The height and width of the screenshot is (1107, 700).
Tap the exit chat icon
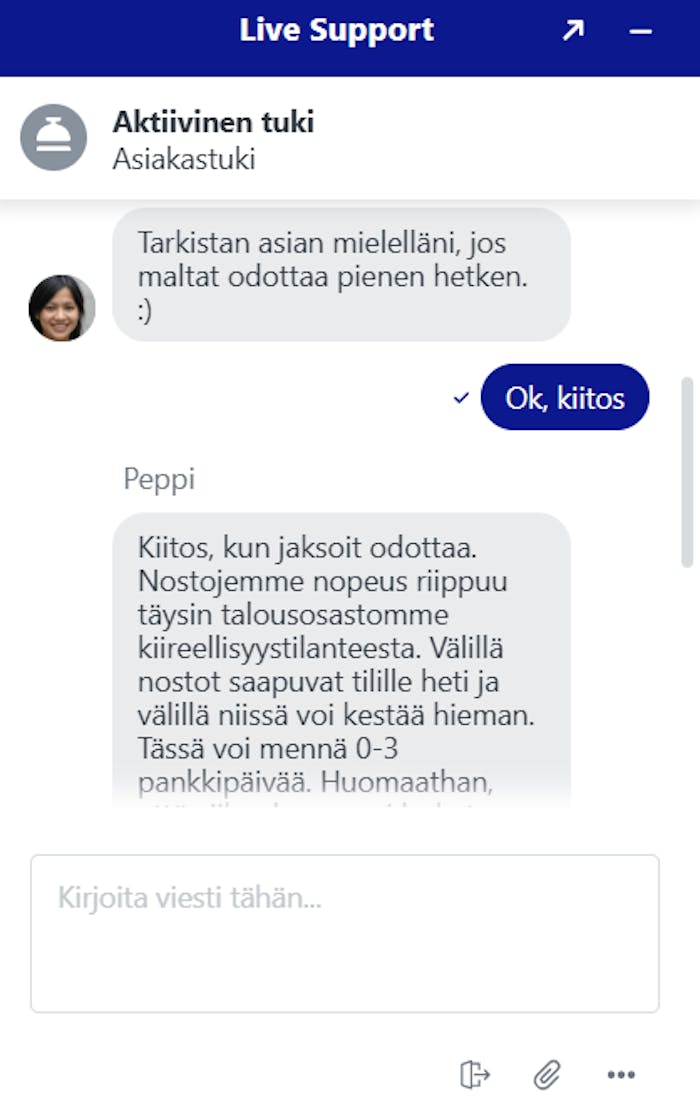click(475, 1075)
